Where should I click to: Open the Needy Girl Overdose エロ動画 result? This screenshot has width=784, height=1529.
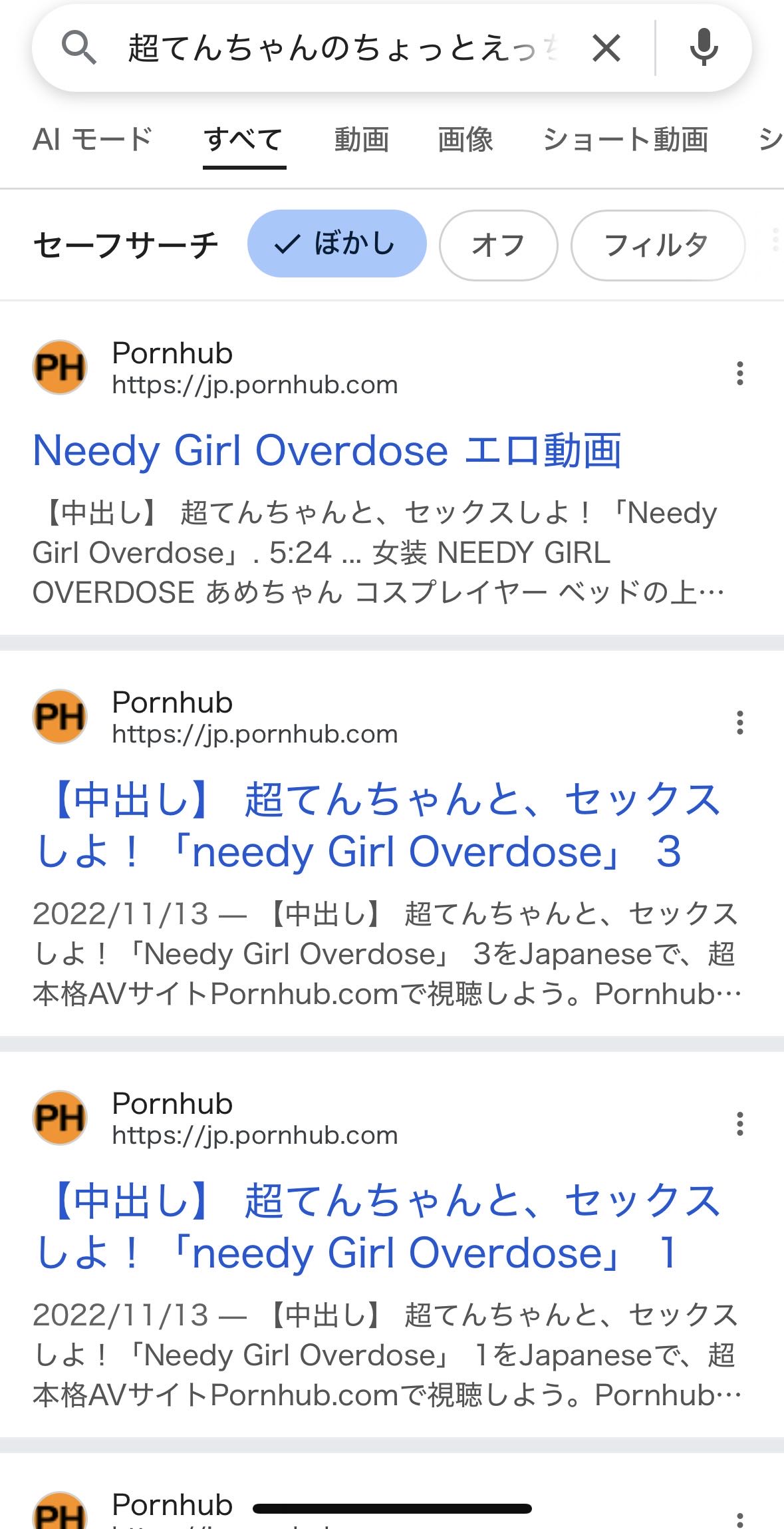click(x=327, y=450)
